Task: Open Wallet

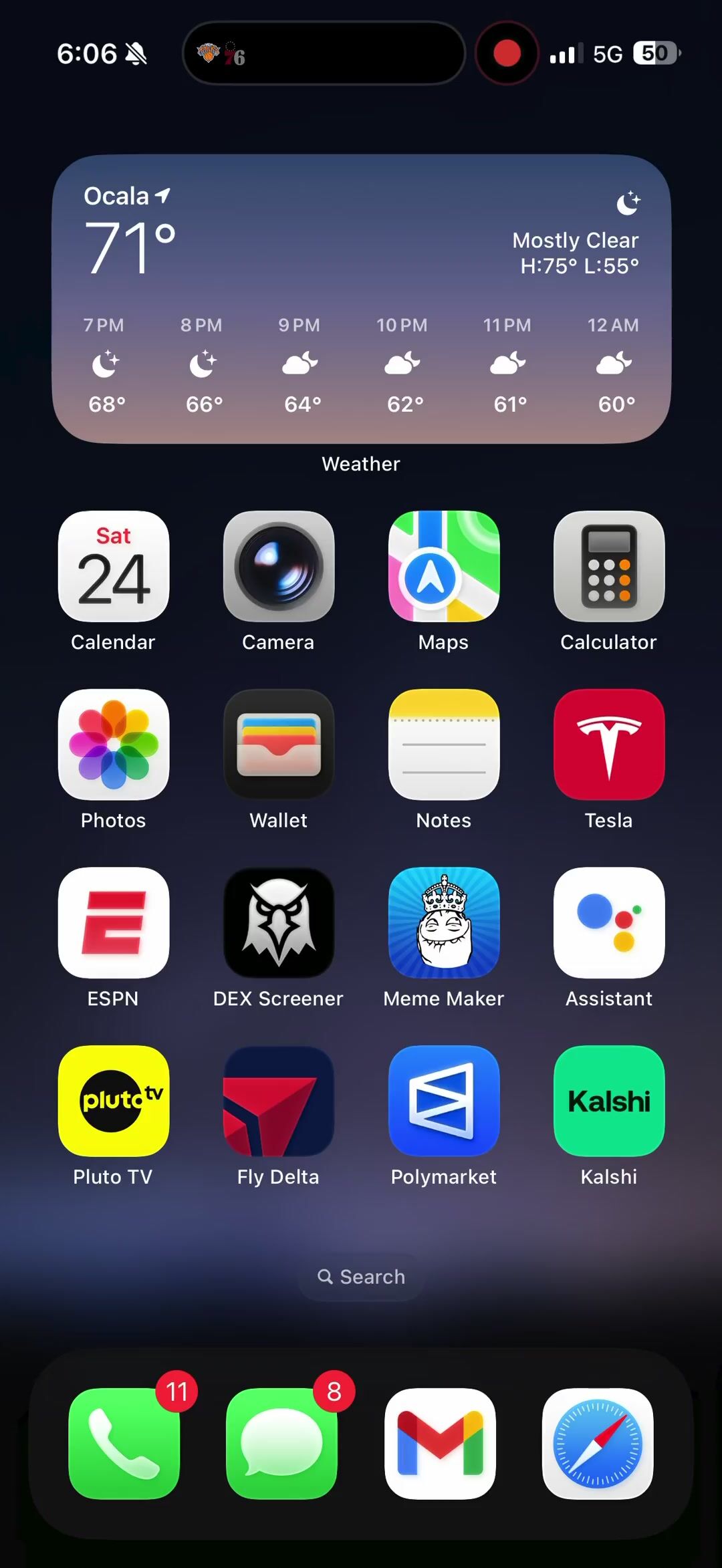Action: tap(279, 745)
